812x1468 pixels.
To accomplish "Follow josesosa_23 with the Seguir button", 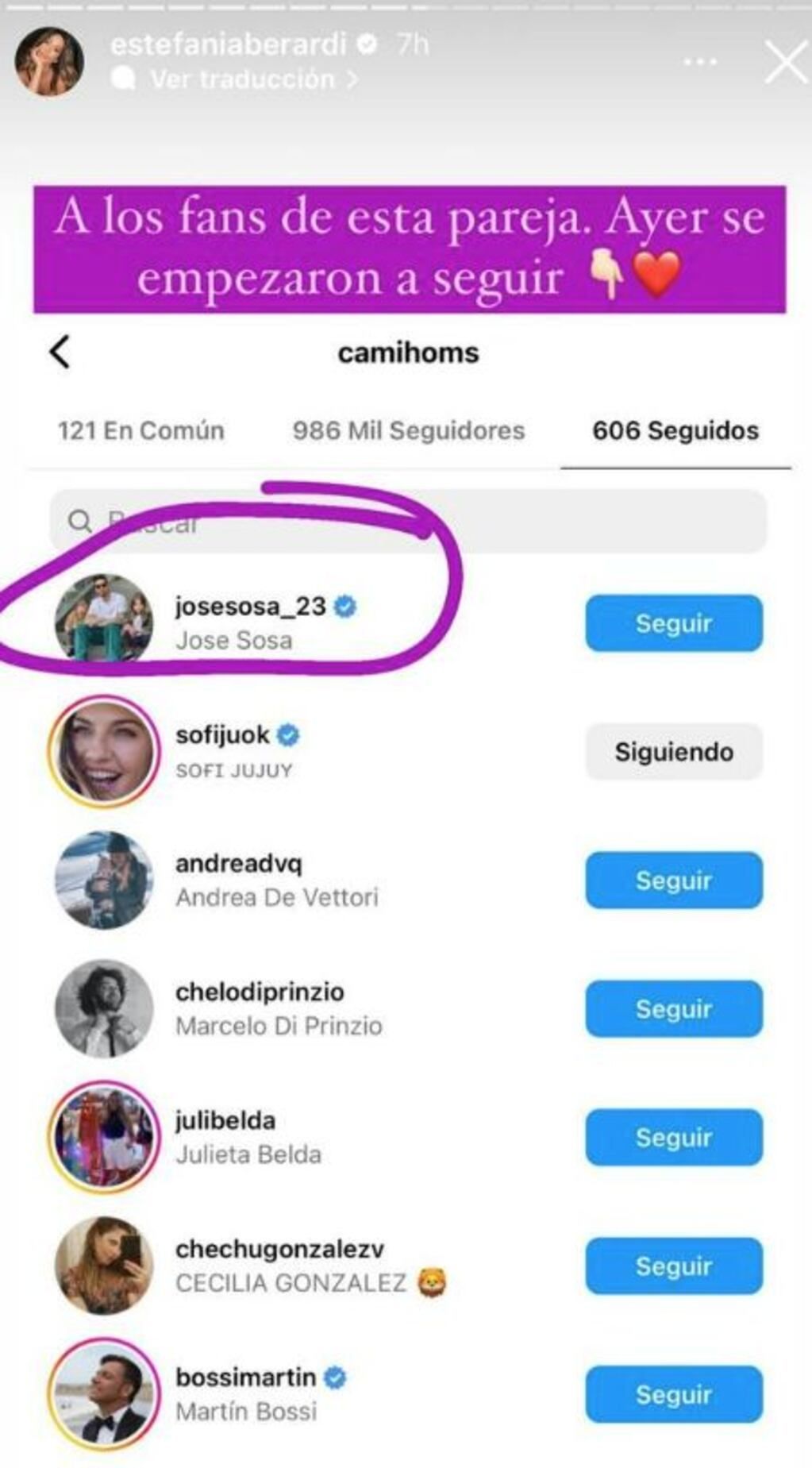I will (672, 624).
